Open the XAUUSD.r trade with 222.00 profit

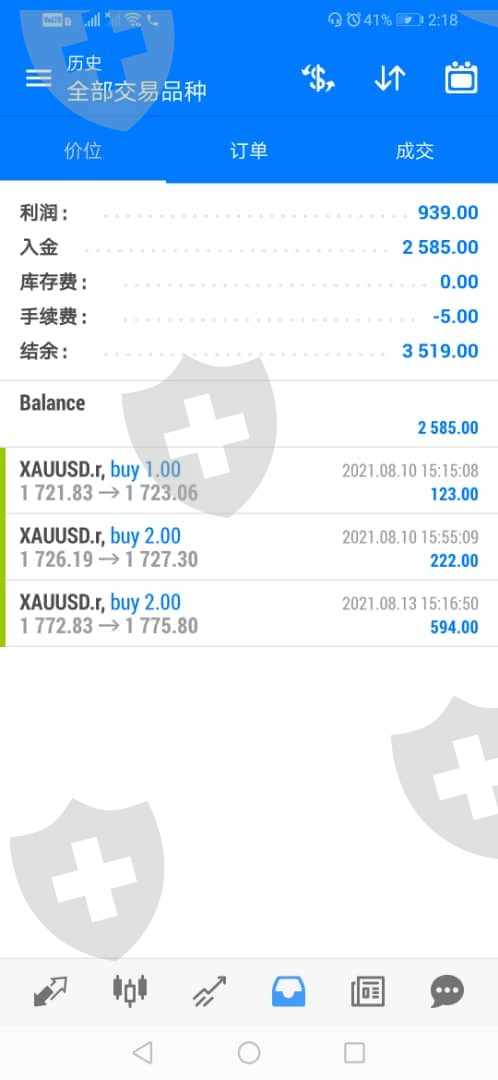point(249,547)
